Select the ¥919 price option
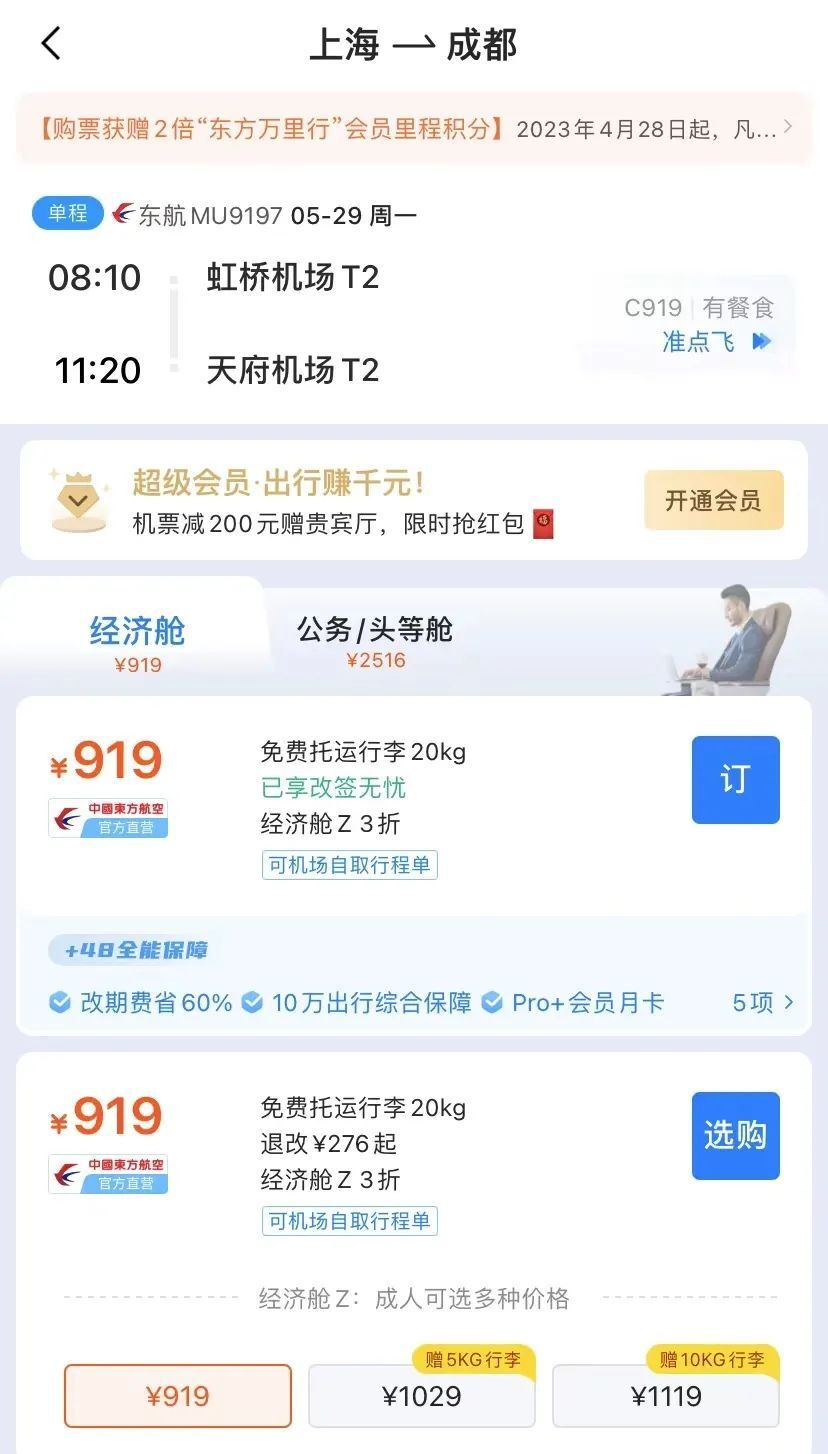 point(178,1396)
